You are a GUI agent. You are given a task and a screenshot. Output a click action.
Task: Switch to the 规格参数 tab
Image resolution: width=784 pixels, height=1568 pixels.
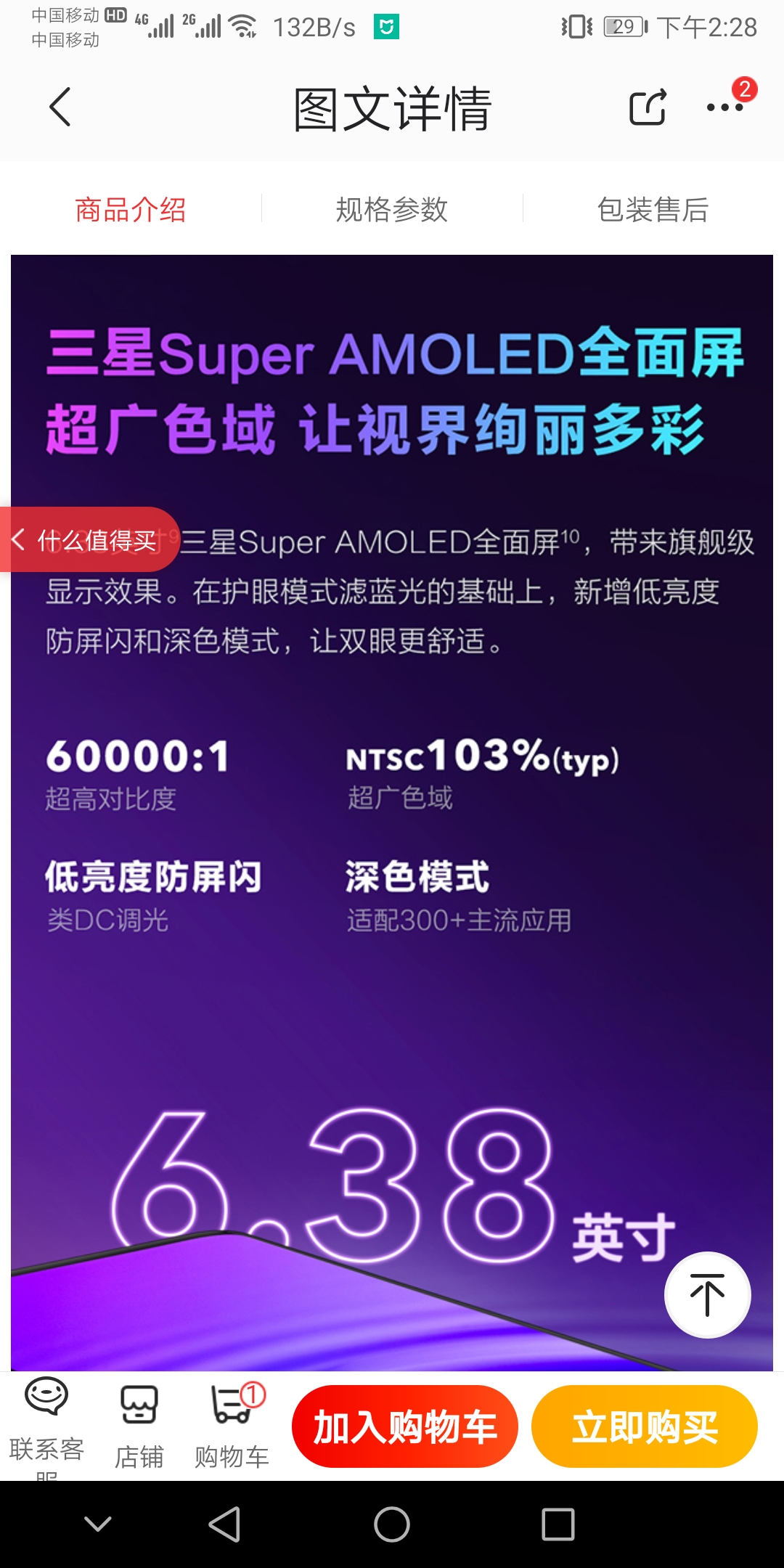tap(392, 210)
